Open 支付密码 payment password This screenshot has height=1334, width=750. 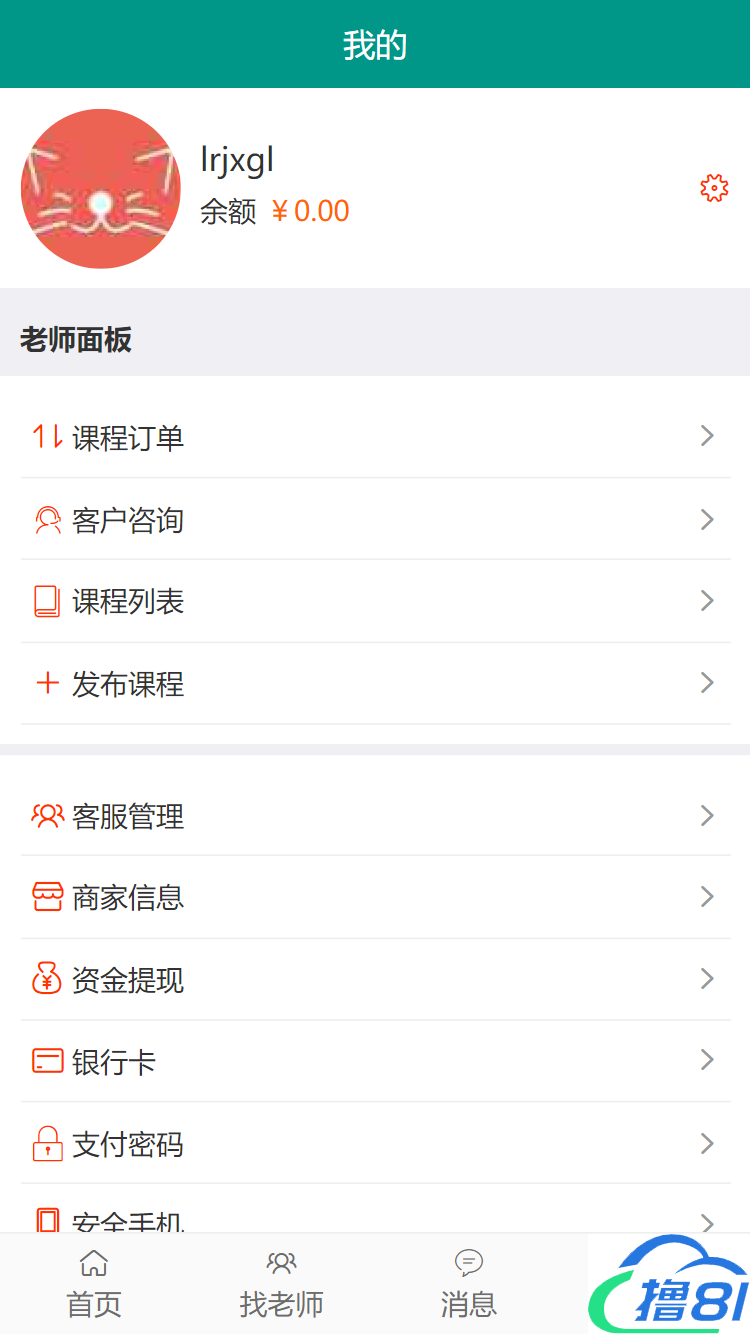[x=375, y=1143]
